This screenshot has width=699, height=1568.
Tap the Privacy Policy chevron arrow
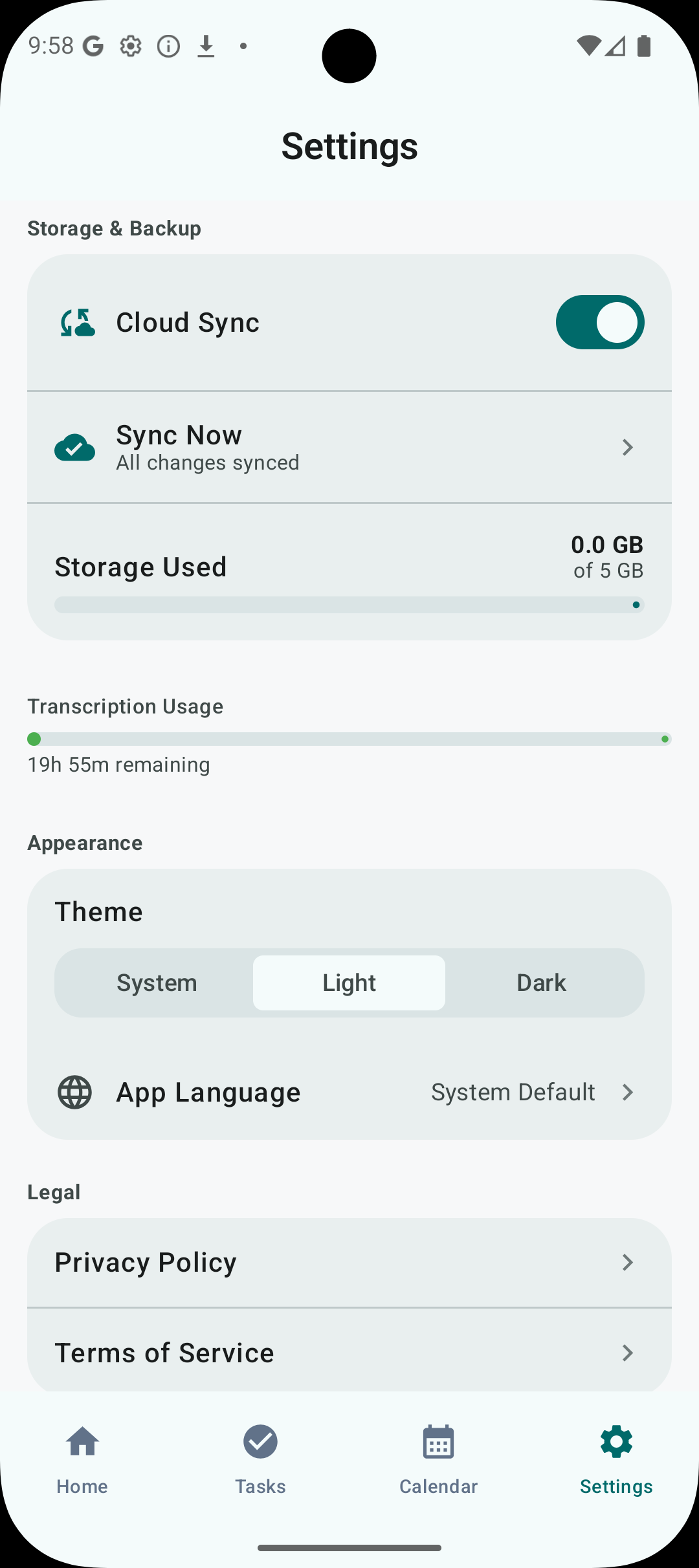[627, 1261]
